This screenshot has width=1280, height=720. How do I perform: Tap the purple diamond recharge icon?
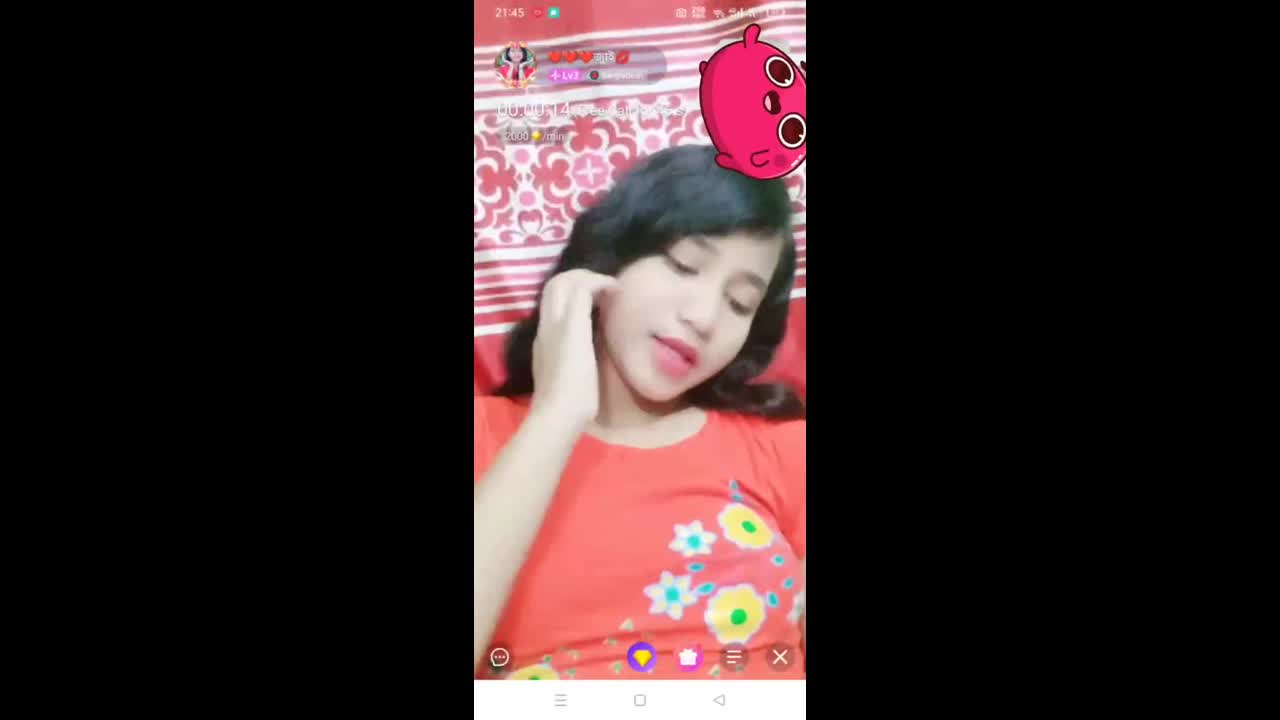(x=641, y=657)
